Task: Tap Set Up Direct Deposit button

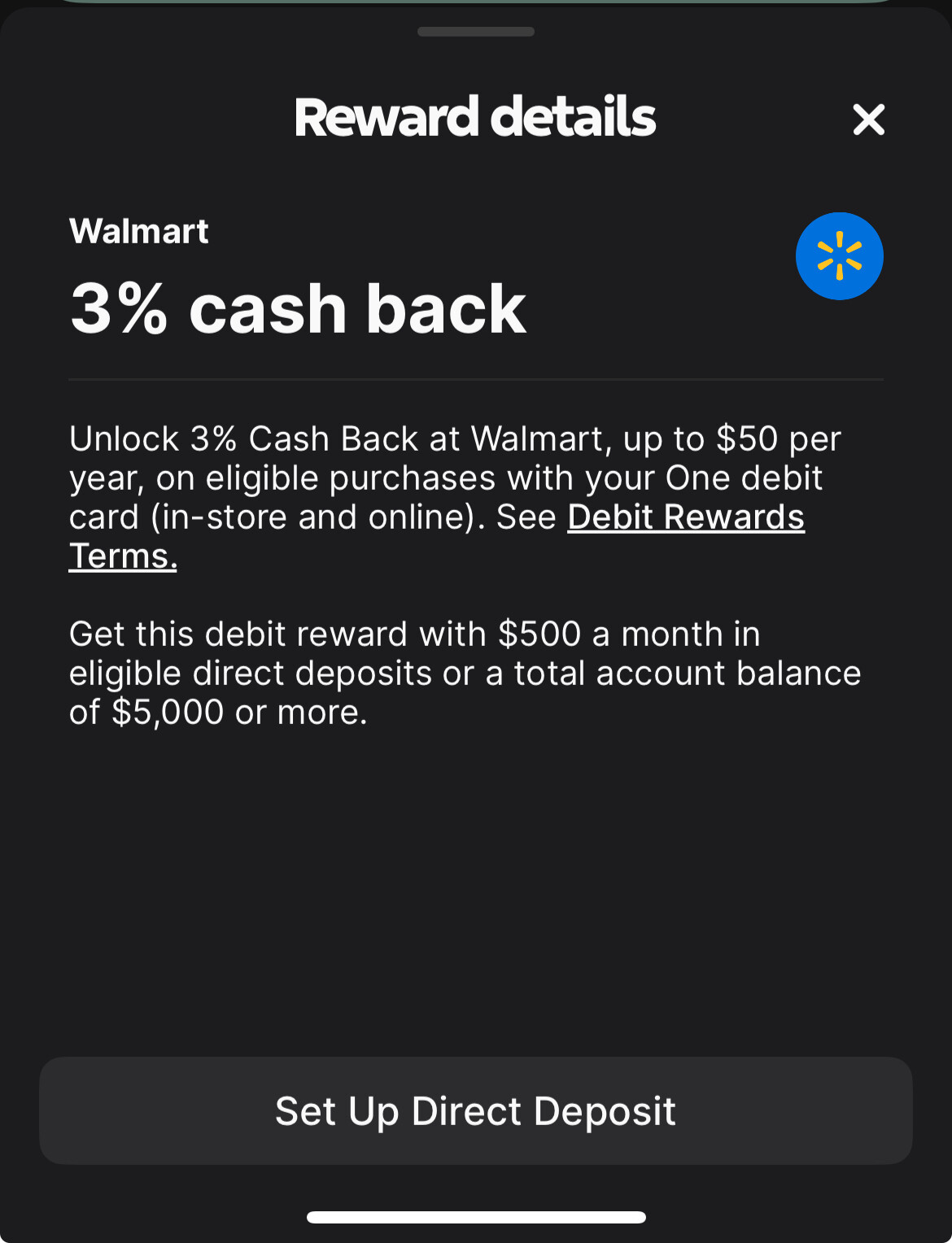Action: pos(475,1110)
